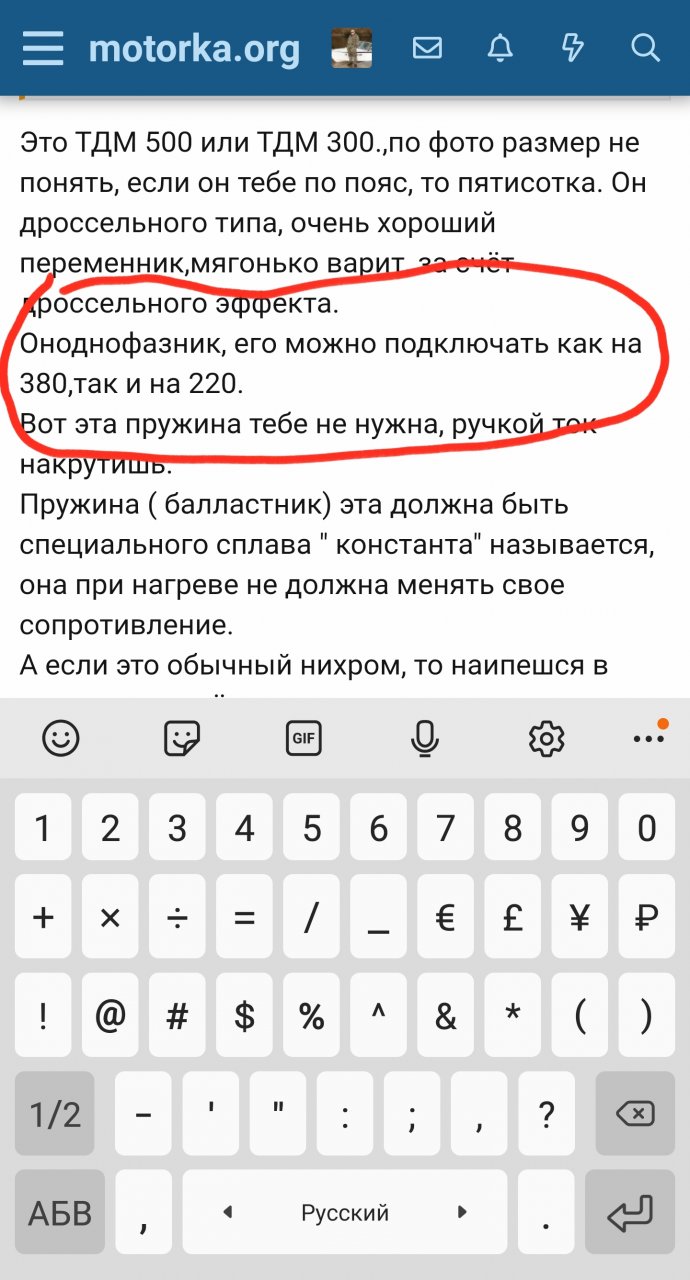Open the emoji picker on keyboard
The height and width of the screenshot is (1280, 690).
point(61,739)
